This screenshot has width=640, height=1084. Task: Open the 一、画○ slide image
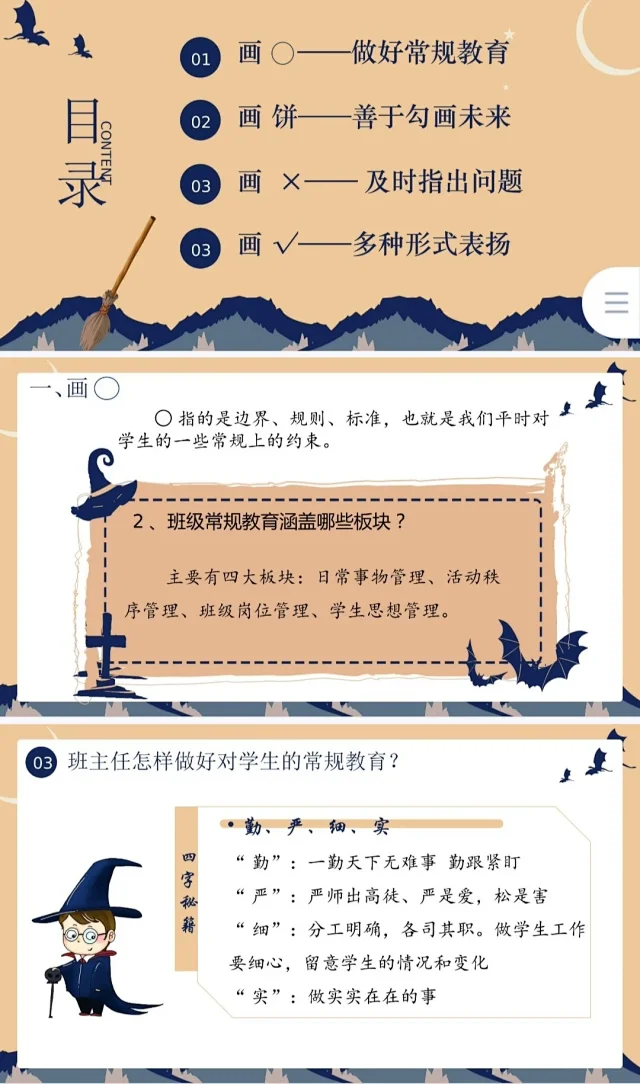(320, 535)
